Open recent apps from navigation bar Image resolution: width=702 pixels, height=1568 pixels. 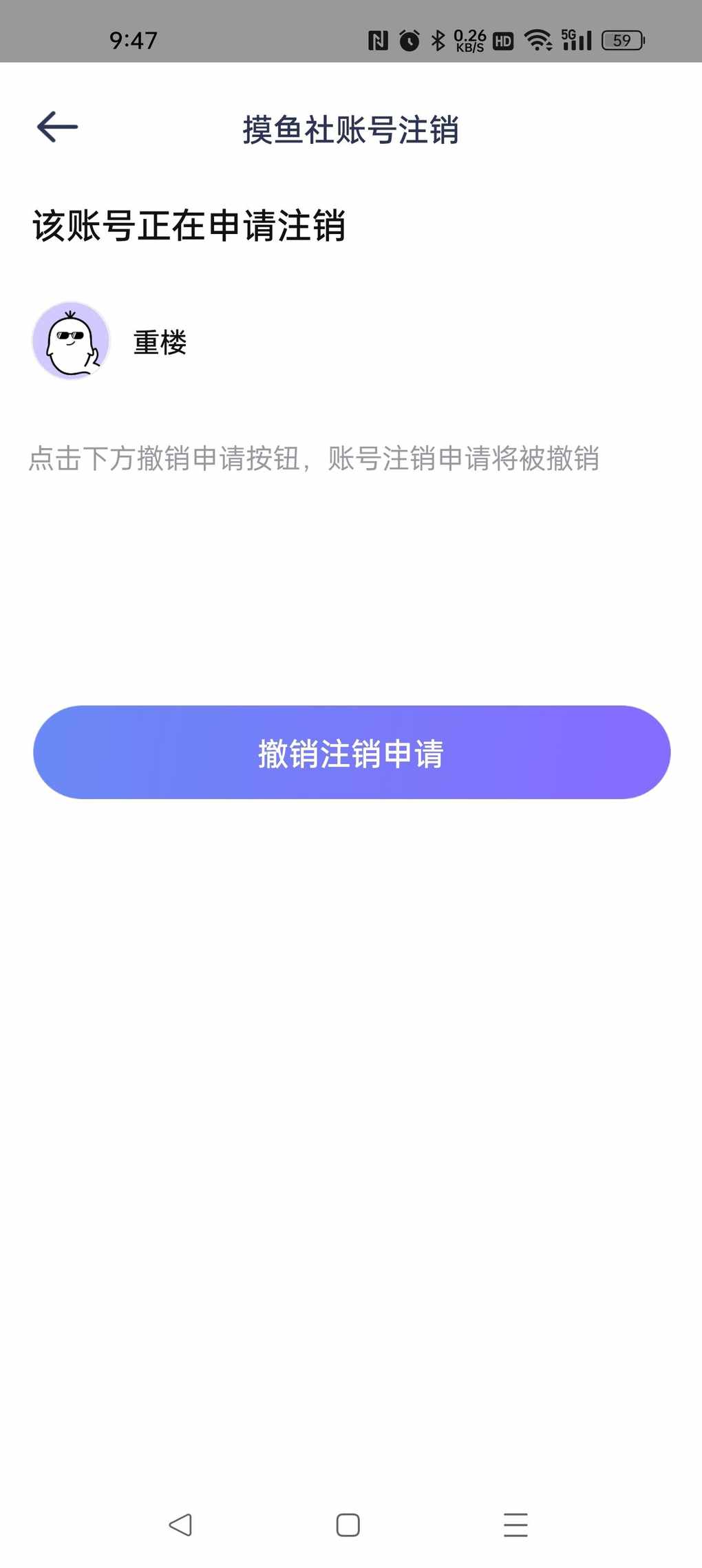tap(515, 1525)
